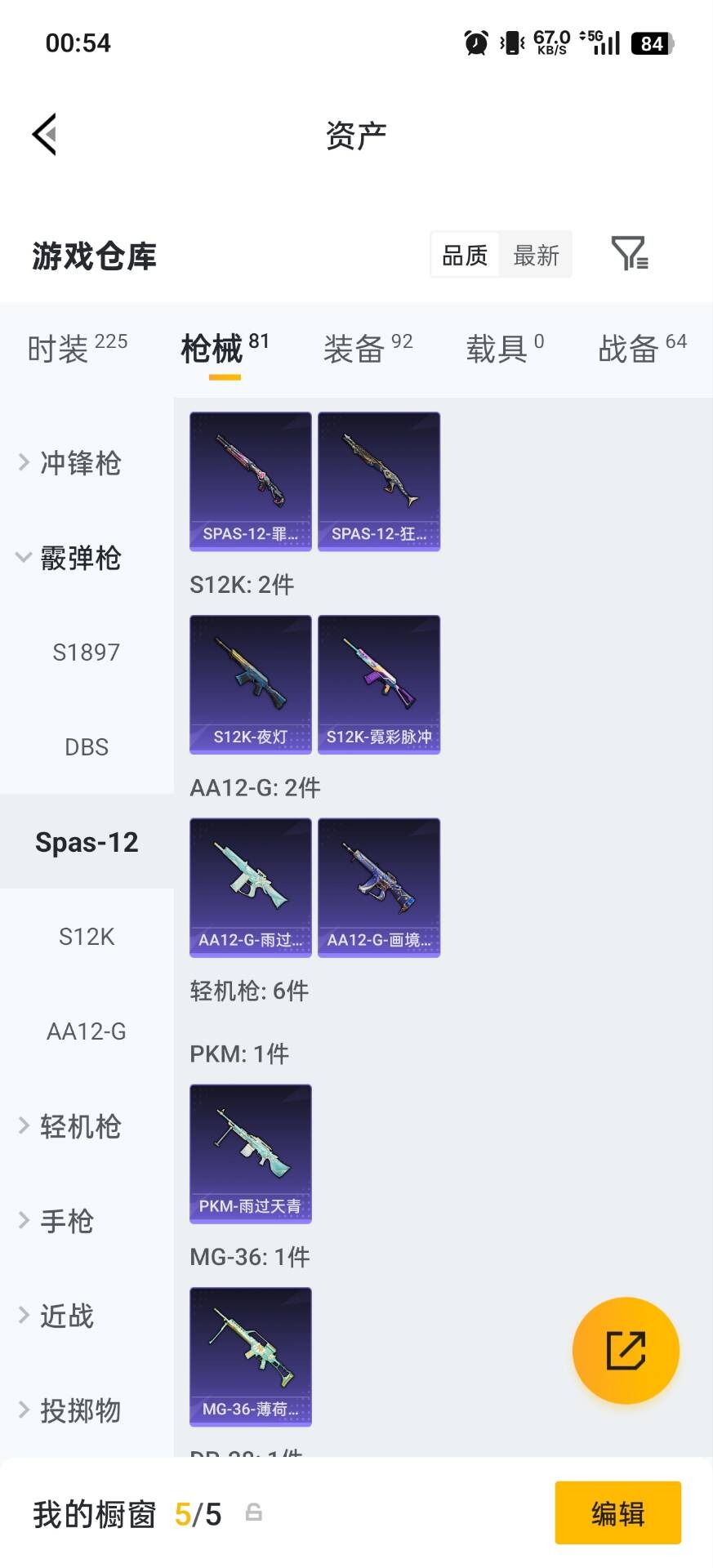Select 品质 sorting option
Screen dimensions: 713x1568
click(x=463, y=255)
